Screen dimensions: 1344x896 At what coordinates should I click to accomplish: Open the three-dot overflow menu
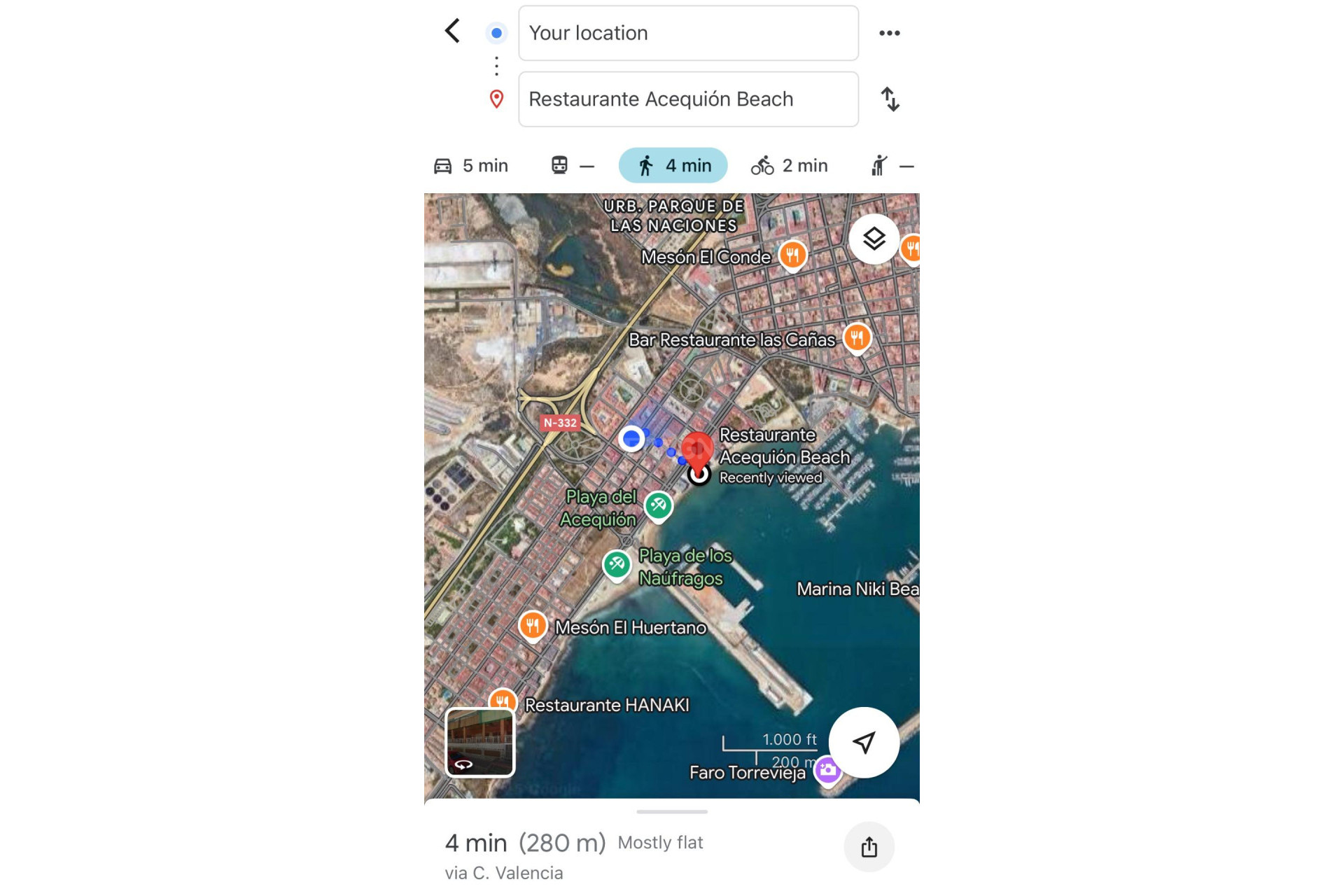[x=889, y=33]
